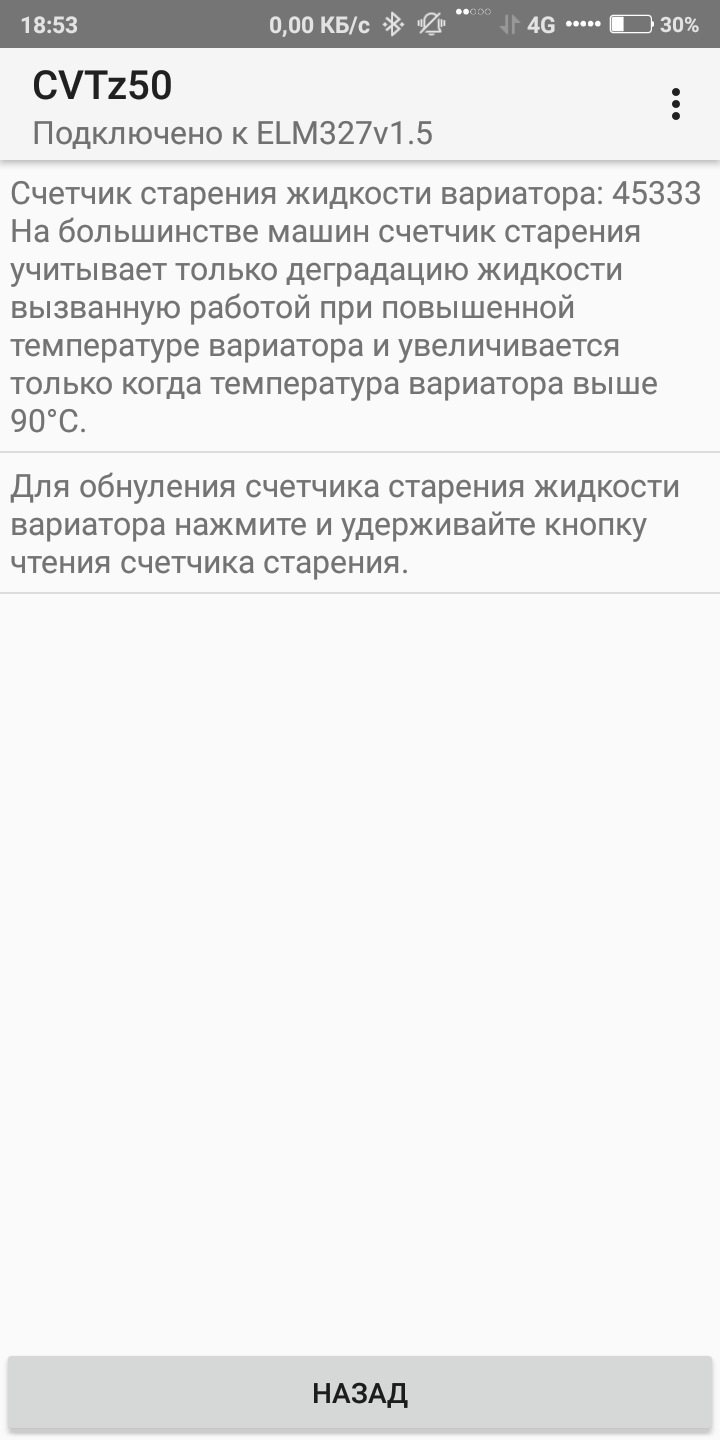Tap the 4G network indicator
This screenshot has width=720, height=1440.
543,23
